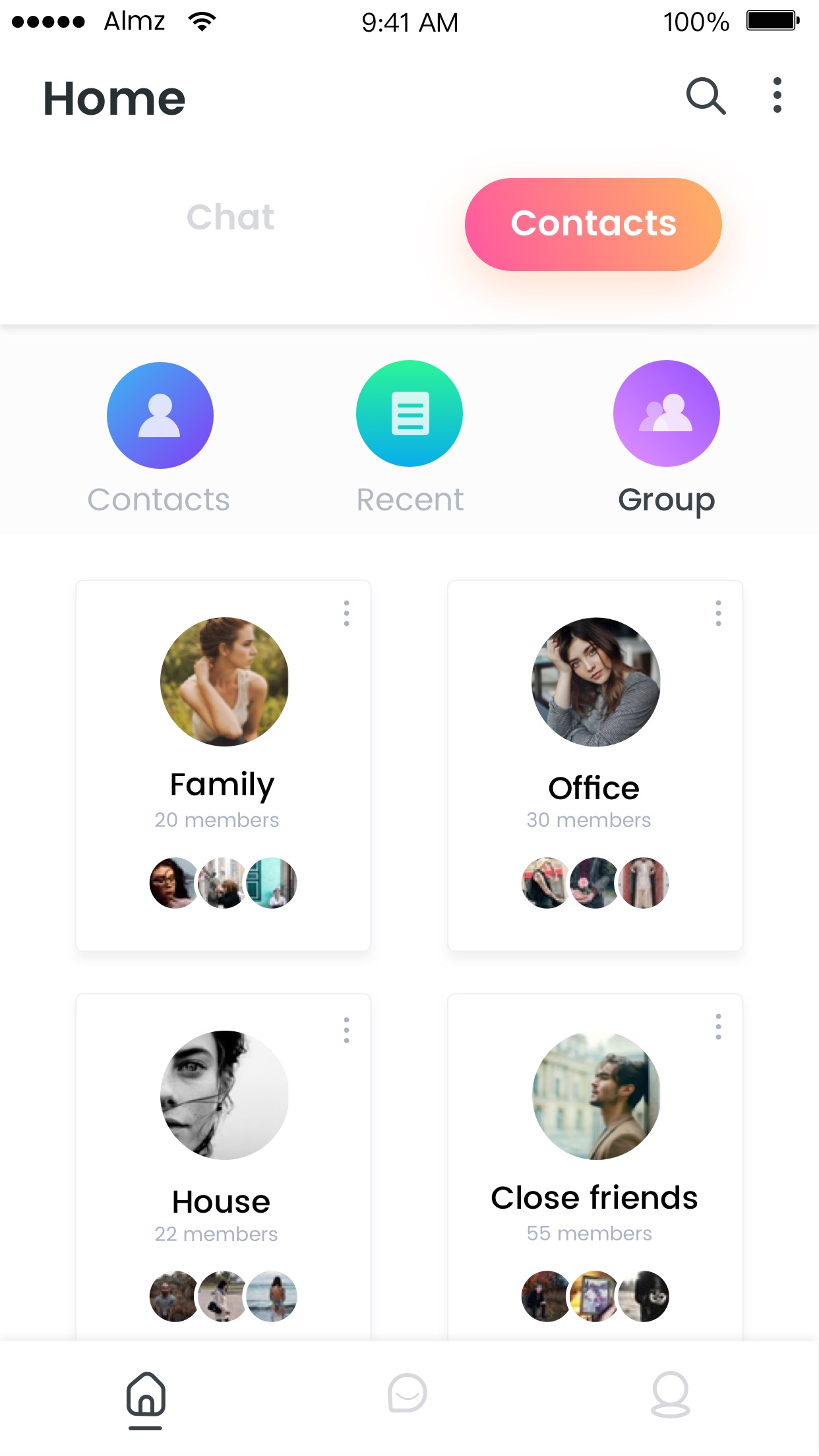This screenshot has width=819, height=1456.
Task: View the Recent category
Action: pyautogui.click(x=409, y=438)
